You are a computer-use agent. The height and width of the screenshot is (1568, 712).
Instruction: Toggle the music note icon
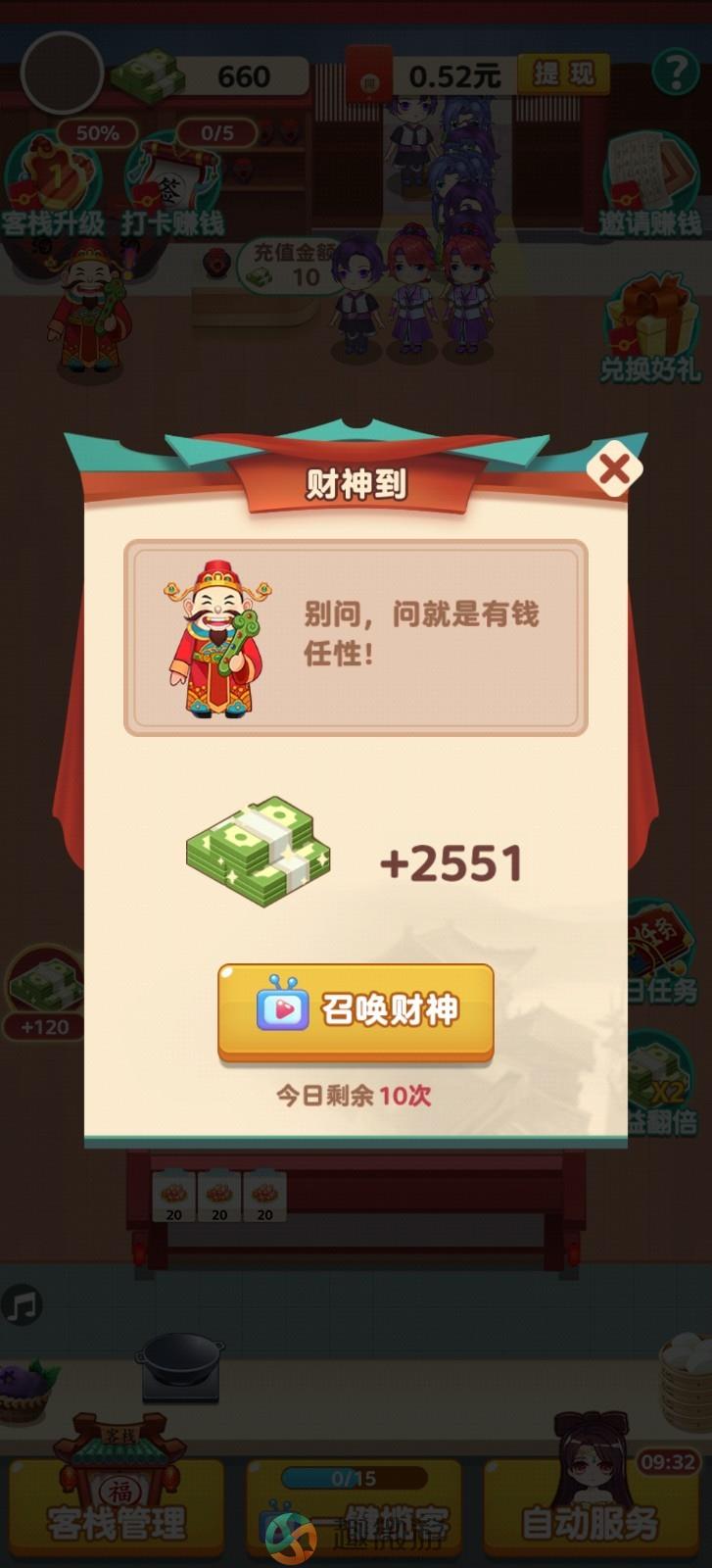[x=22, y=1304]
